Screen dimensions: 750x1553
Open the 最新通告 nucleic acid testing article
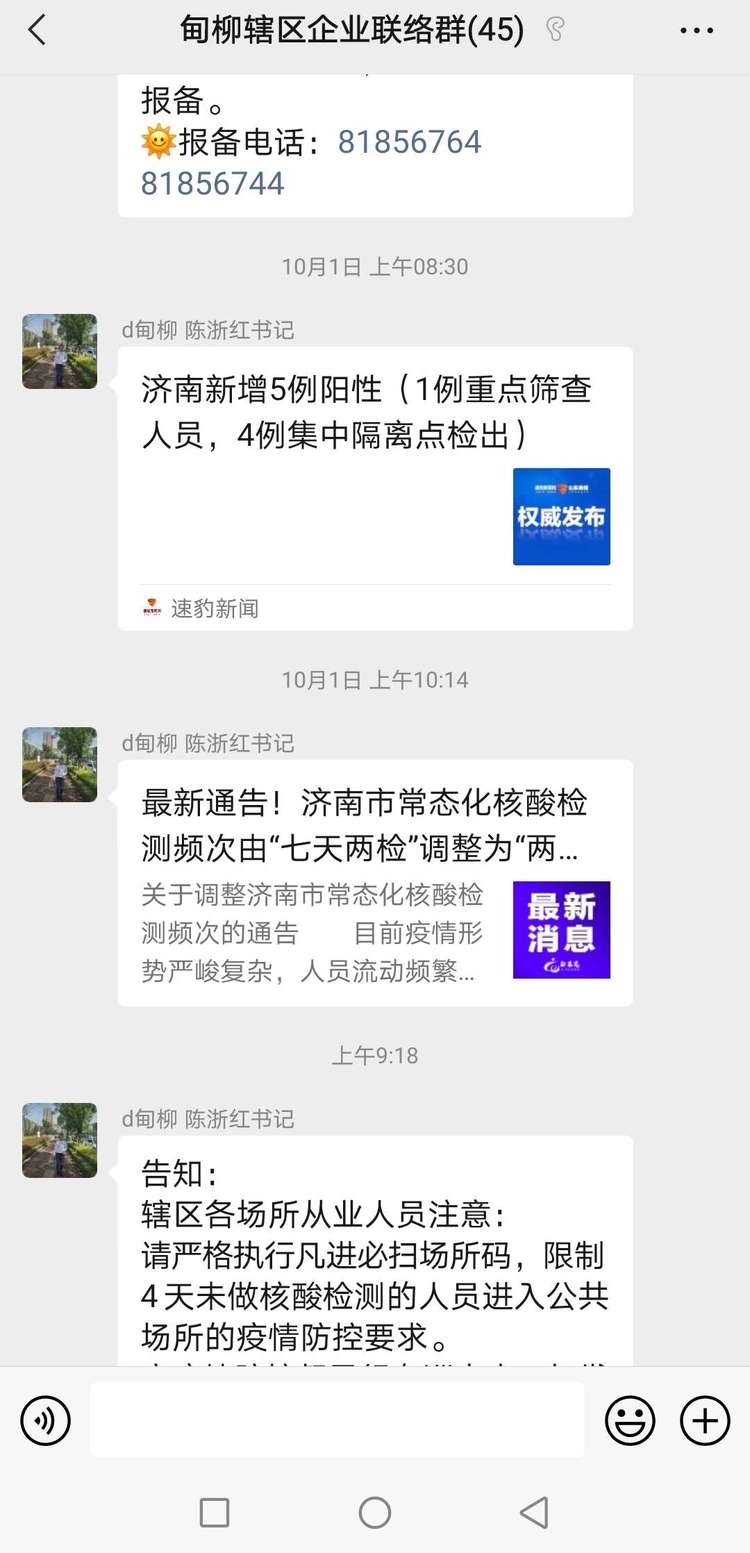(x=375, y=882)
